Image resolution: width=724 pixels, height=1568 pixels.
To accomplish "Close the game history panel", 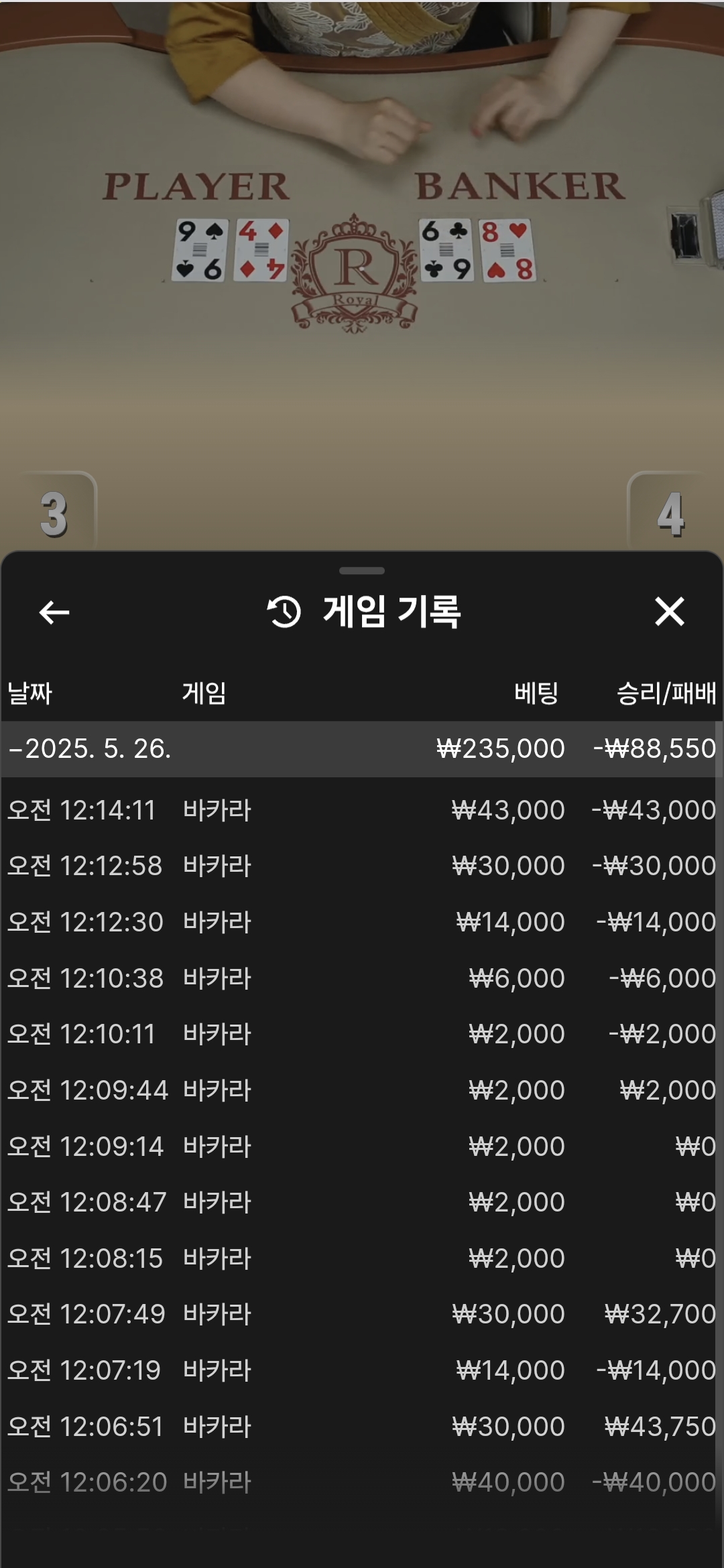I will 669,612.
